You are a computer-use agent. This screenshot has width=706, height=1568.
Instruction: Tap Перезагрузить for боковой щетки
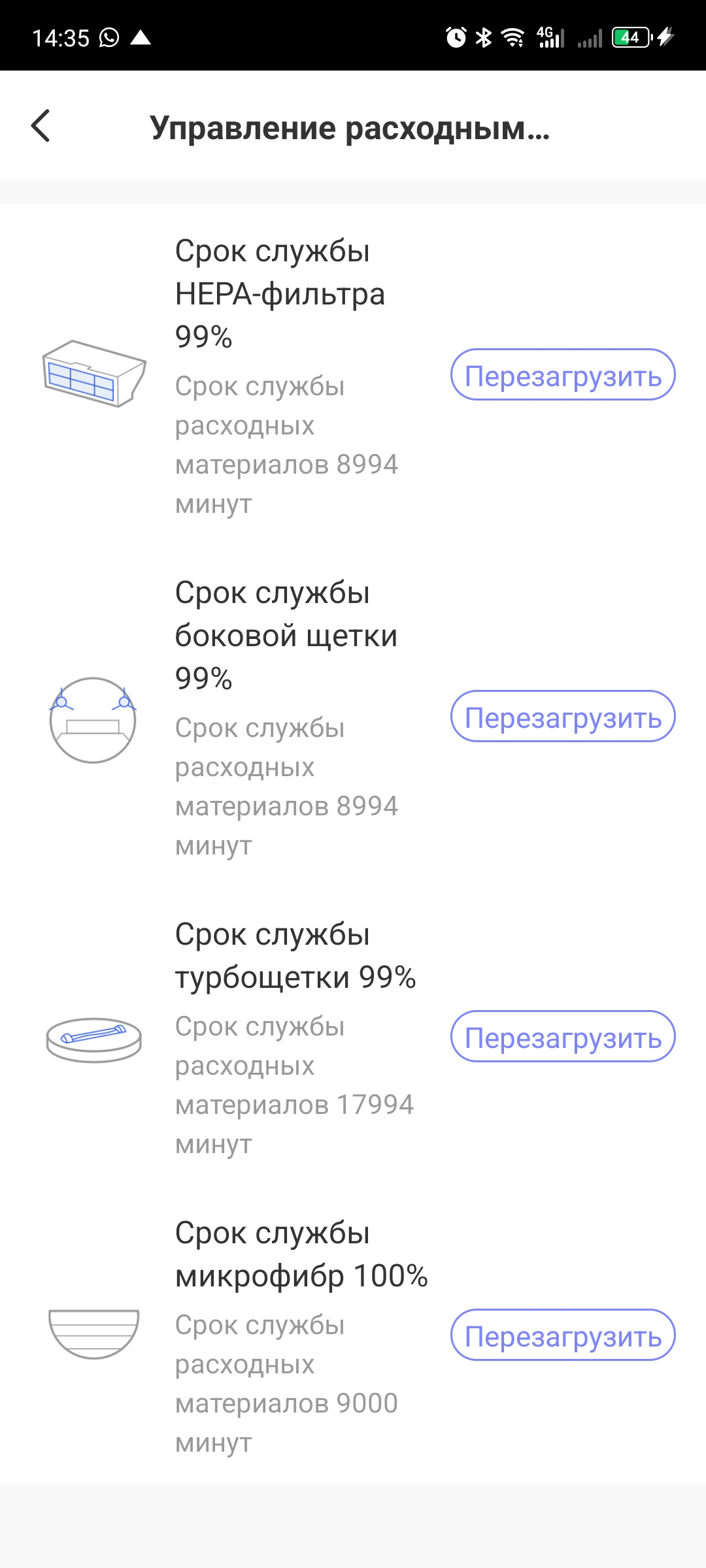point(562,717)
